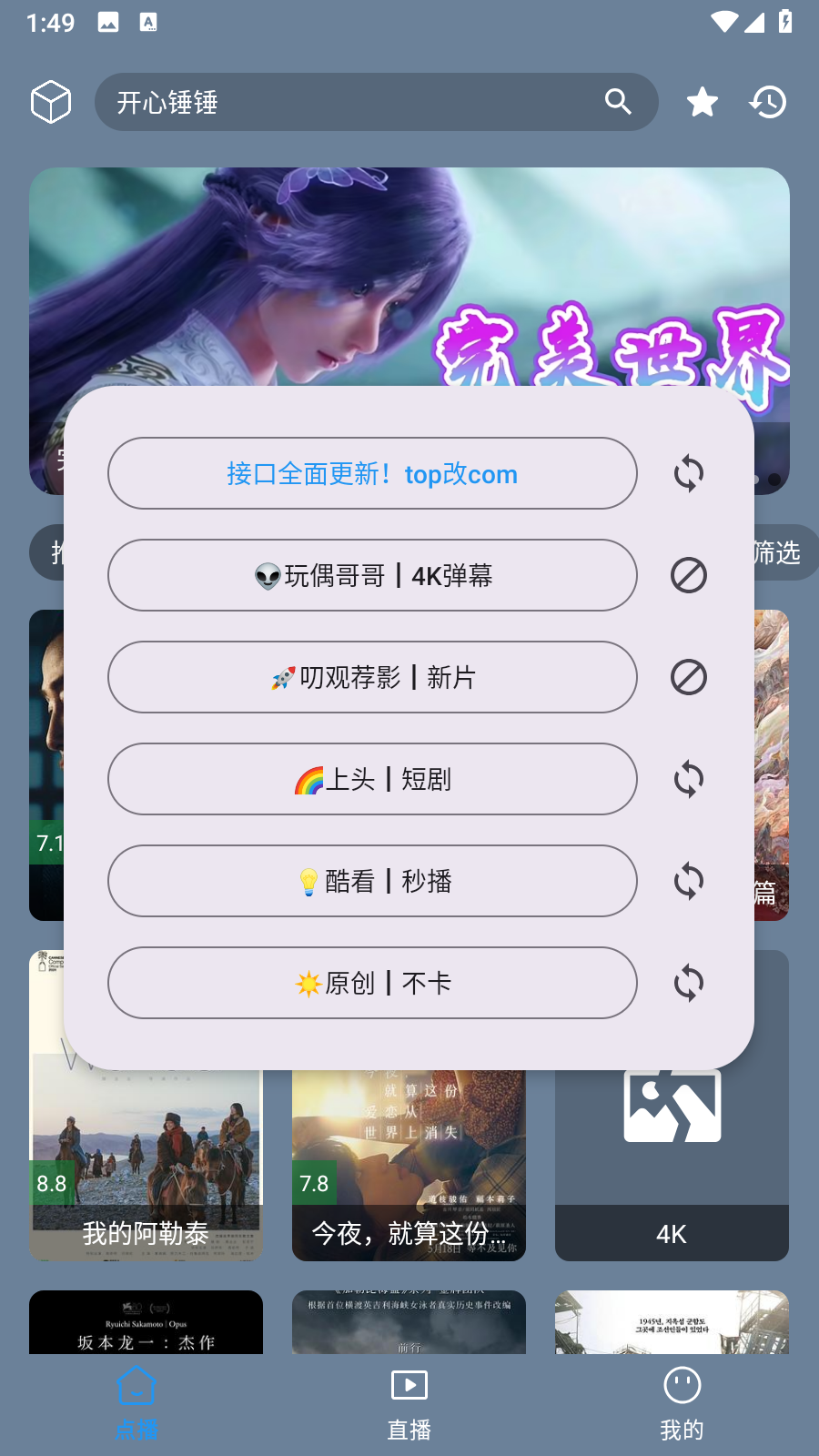Open the search box showing 开心锤锤
The height and width of the screenshot is (1456, 819).
click(355, 102)
